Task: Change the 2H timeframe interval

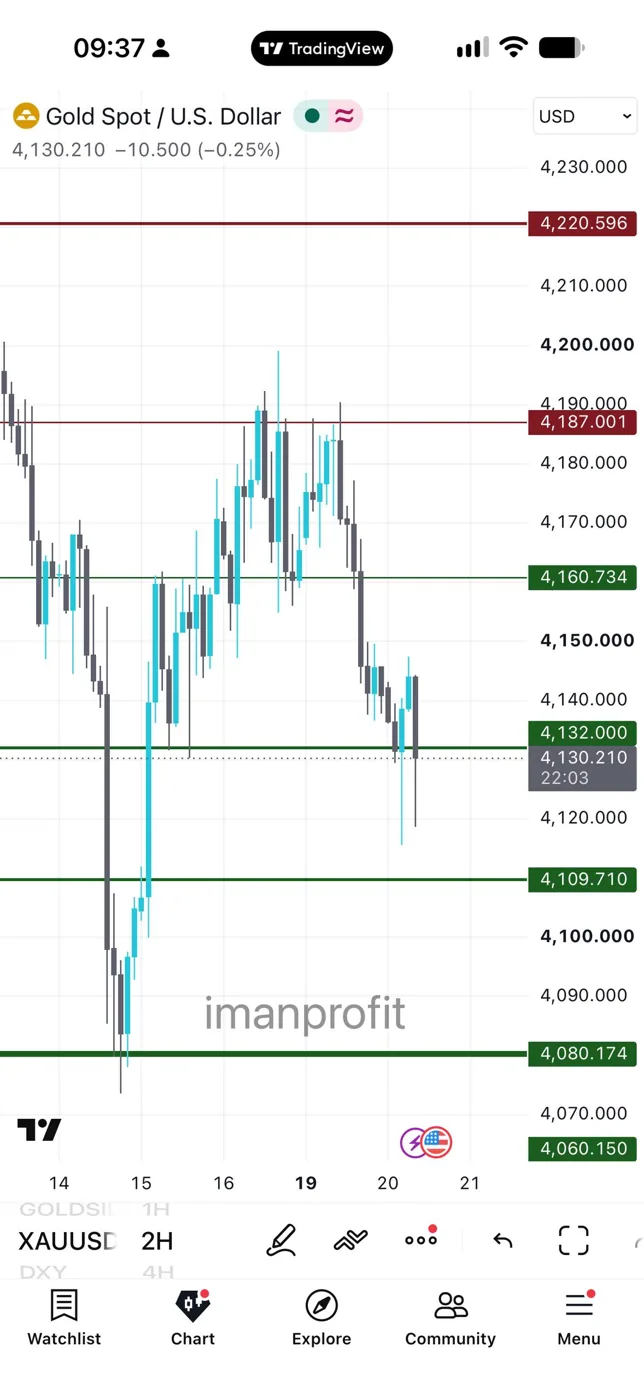Action: coord(157,1241)
